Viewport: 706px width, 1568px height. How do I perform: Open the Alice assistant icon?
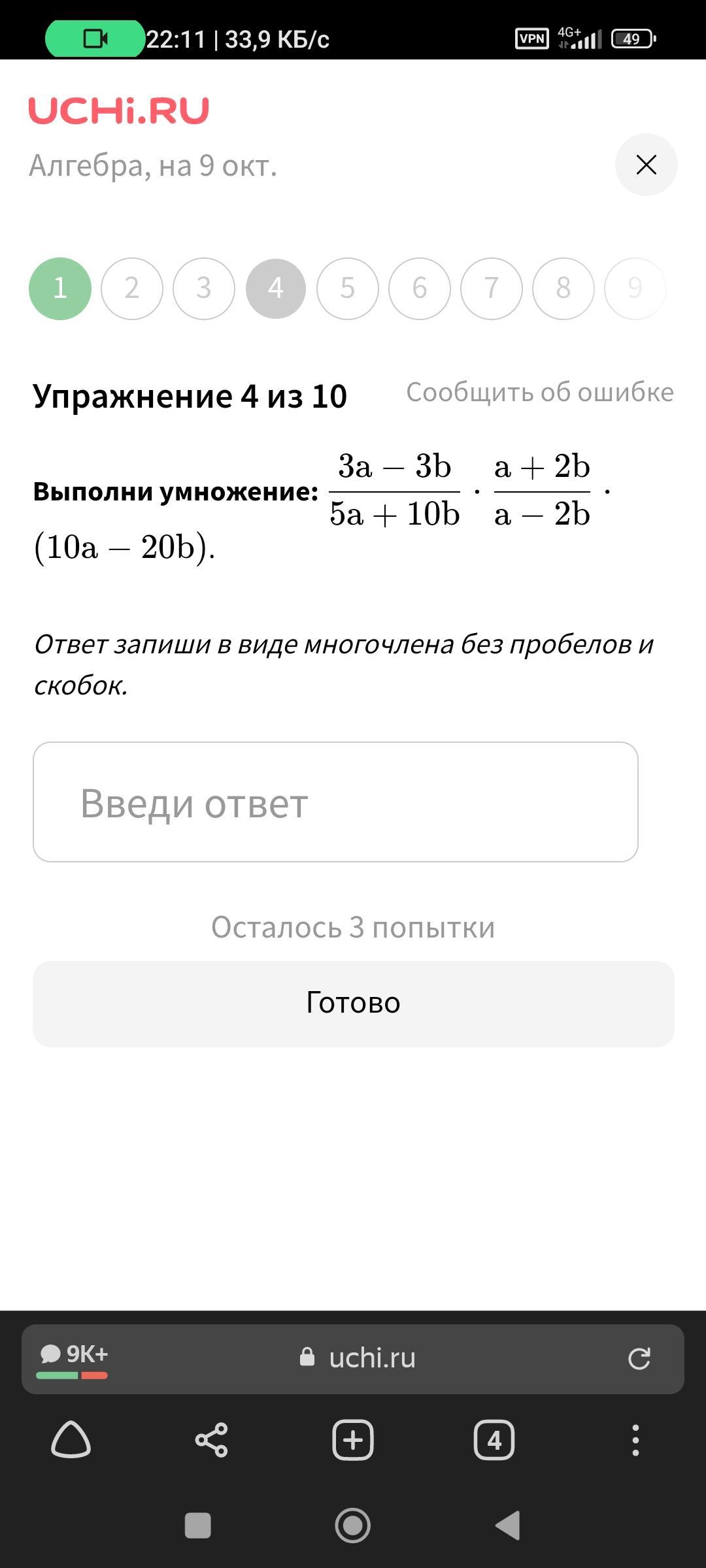coord(71,1440)
